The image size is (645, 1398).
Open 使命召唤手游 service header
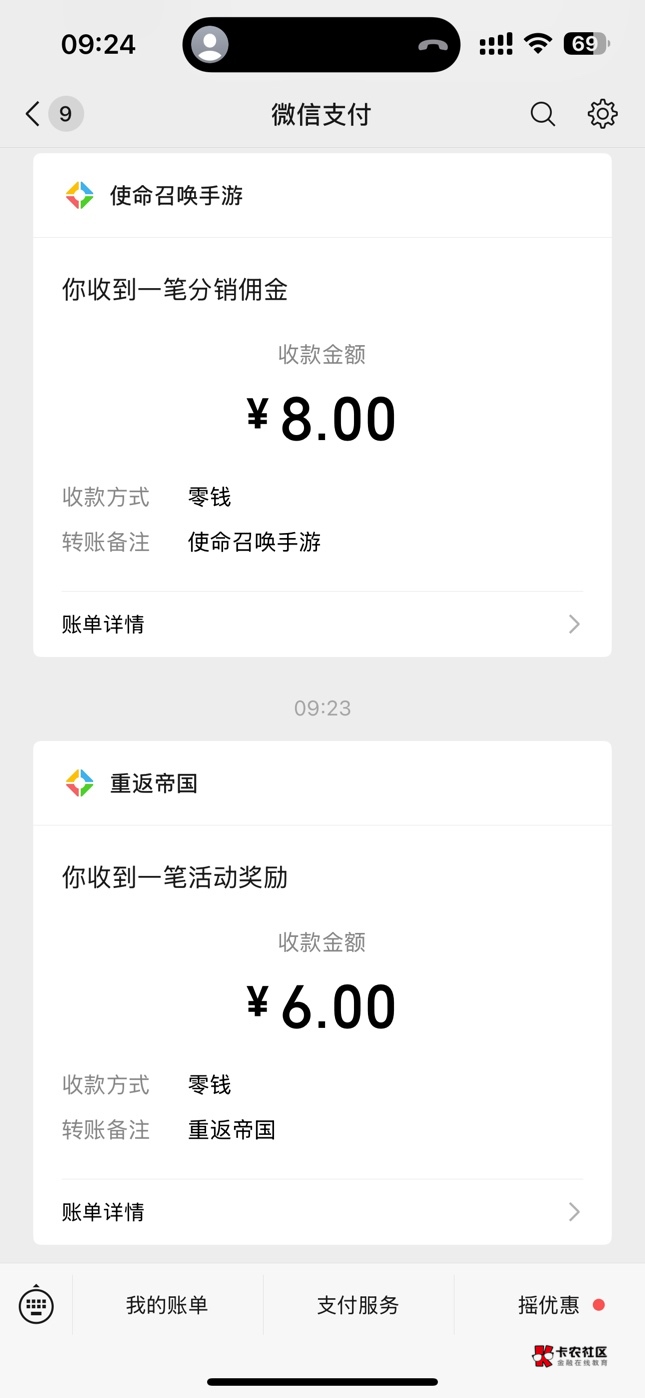click(322, 196)
